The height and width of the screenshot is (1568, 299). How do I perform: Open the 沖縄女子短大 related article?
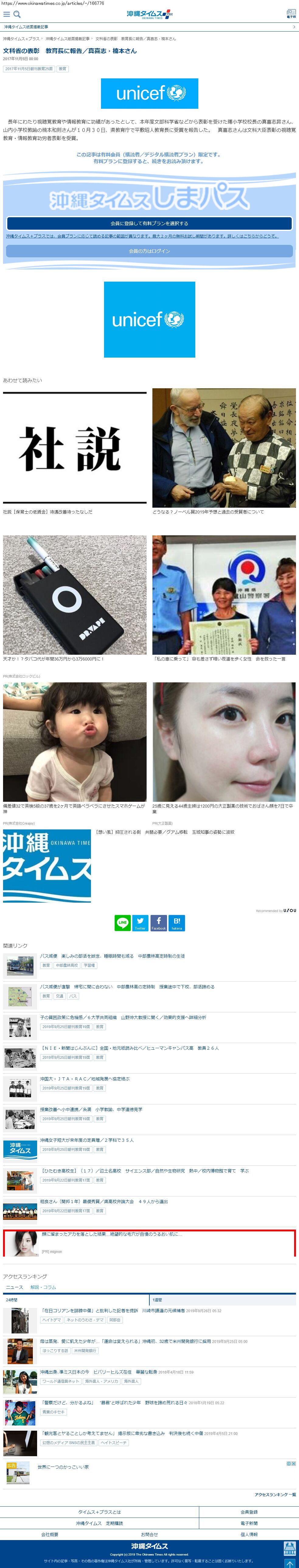pos(86,1140)
